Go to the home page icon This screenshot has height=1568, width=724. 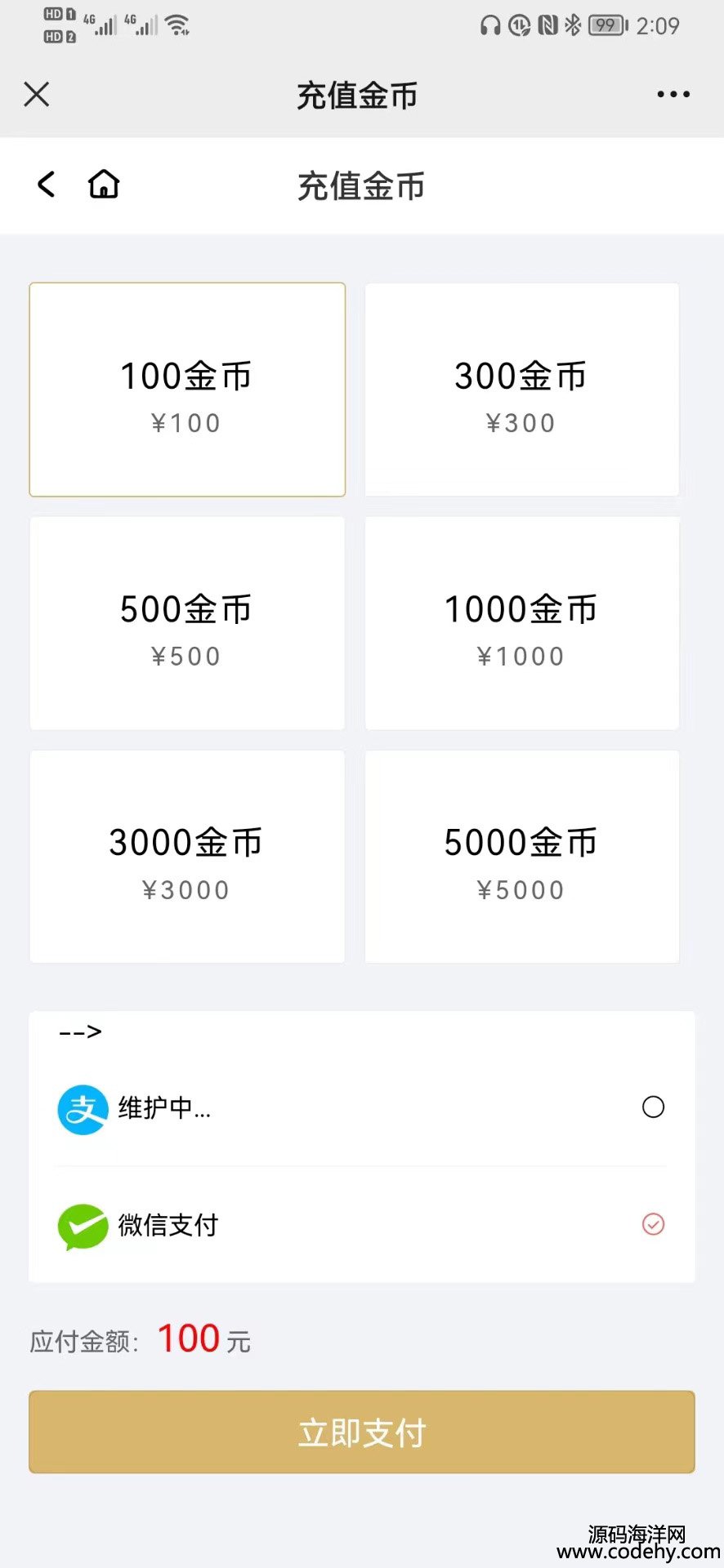pos(104,185)
